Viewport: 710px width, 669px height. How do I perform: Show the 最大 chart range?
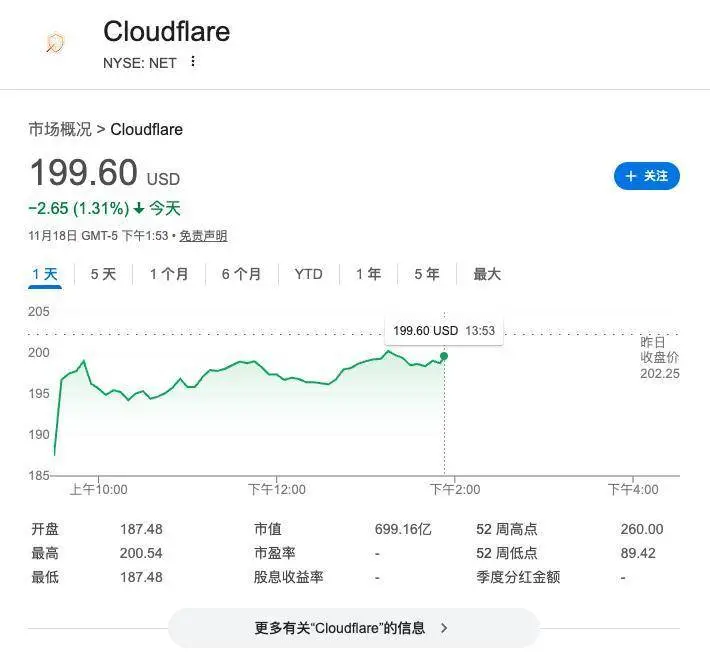pyautogui.click(x=487, y=274)
